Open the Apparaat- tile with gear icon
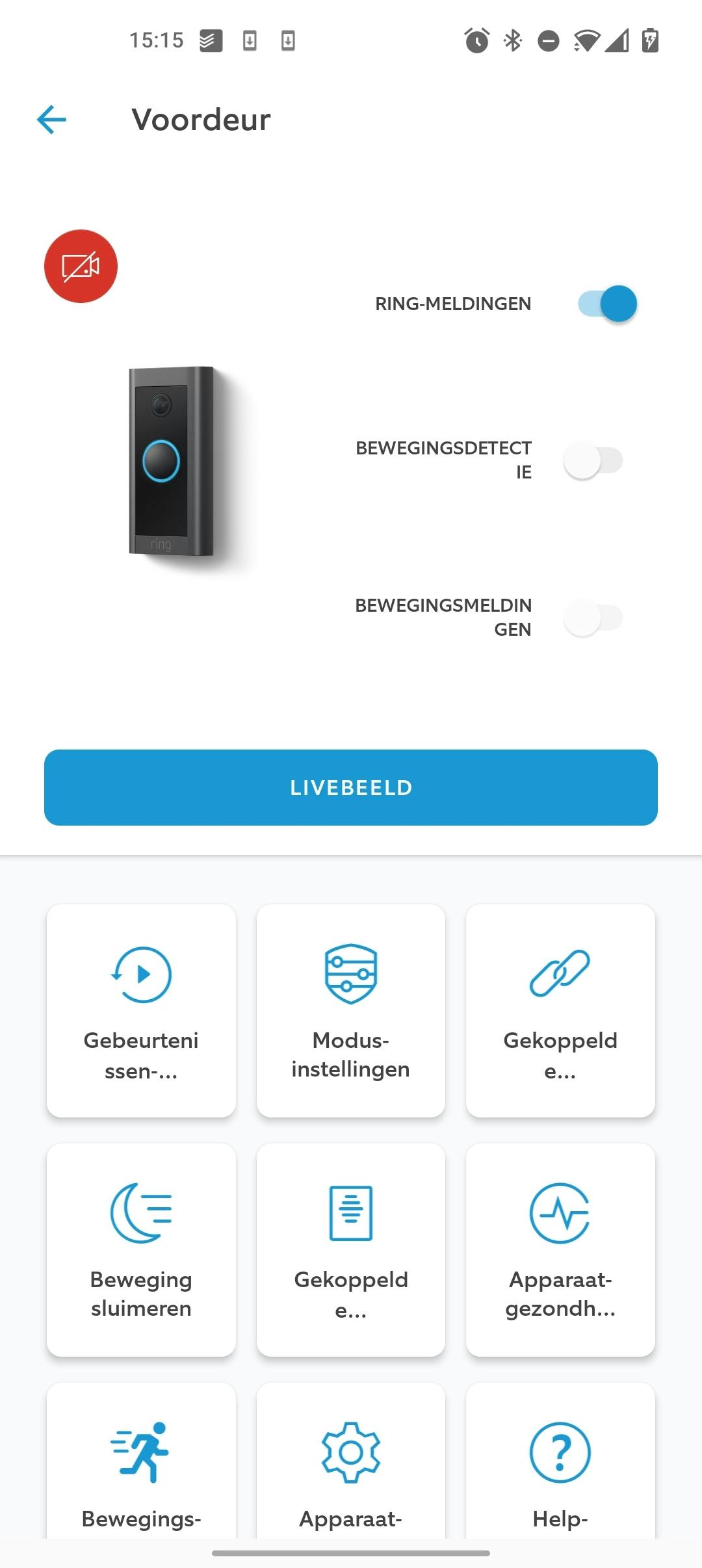This screenshot has width=702, height=1568. [x=351, y=1469]
